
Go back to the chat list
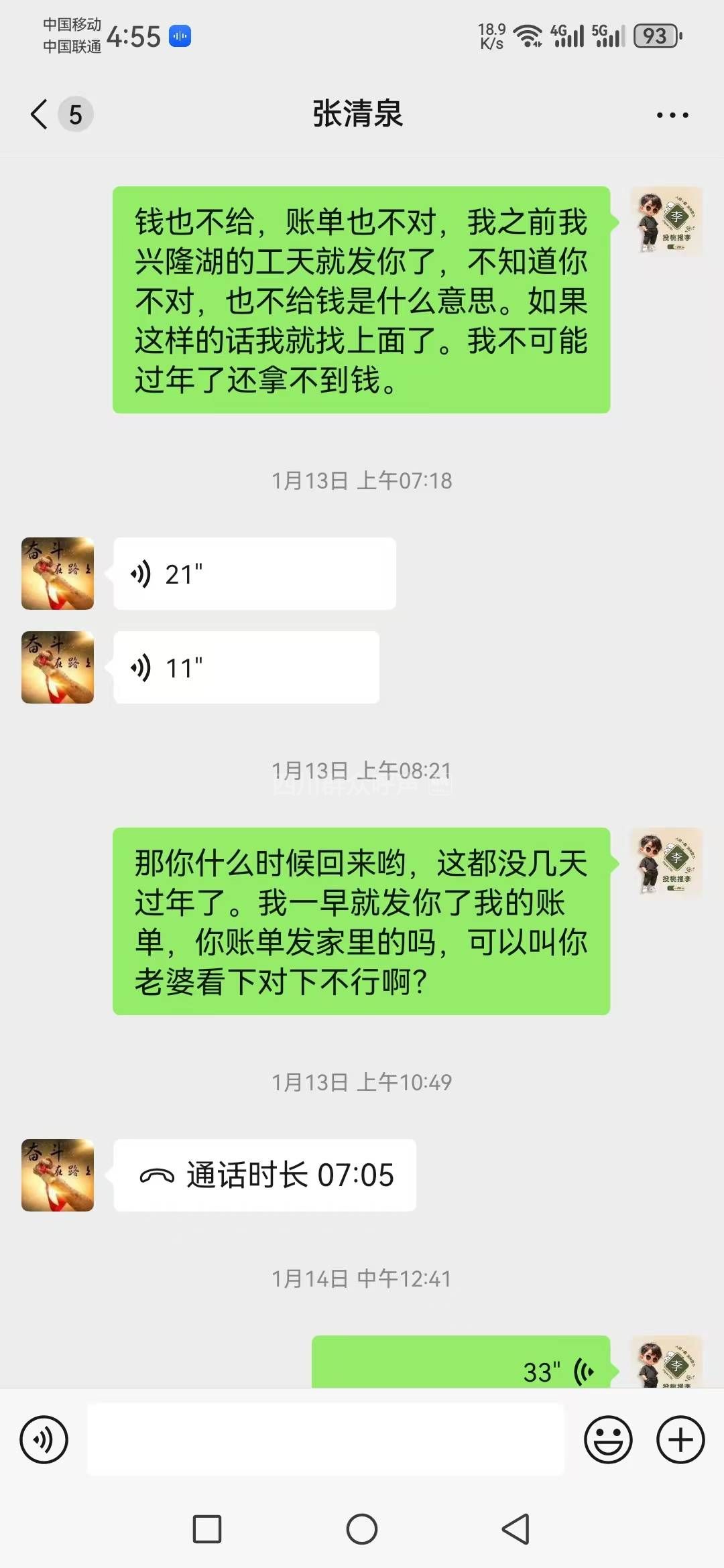pos(40,114)
